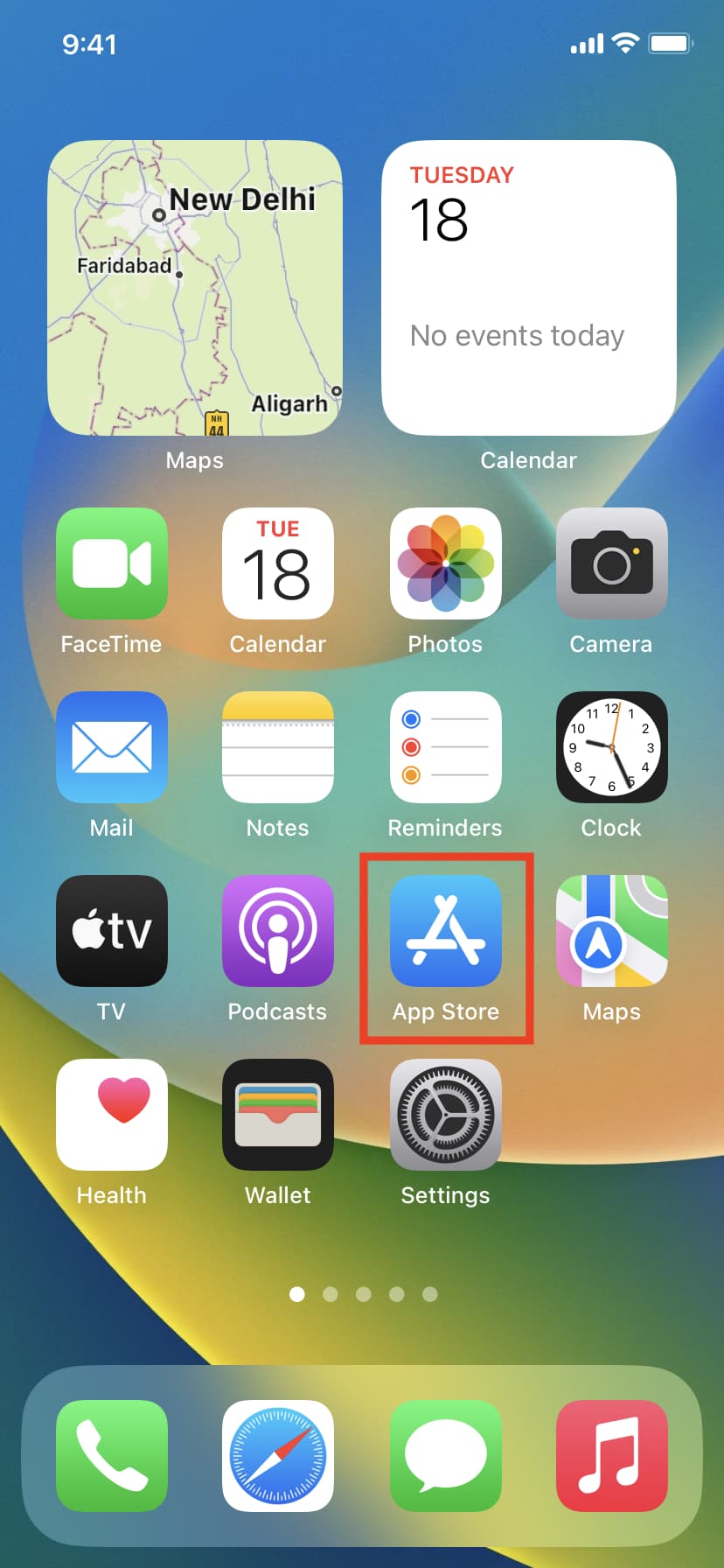The width and height of the screenshot is (724, 1568).
Task: Launch FaceTime
Action: click(111, 563)
